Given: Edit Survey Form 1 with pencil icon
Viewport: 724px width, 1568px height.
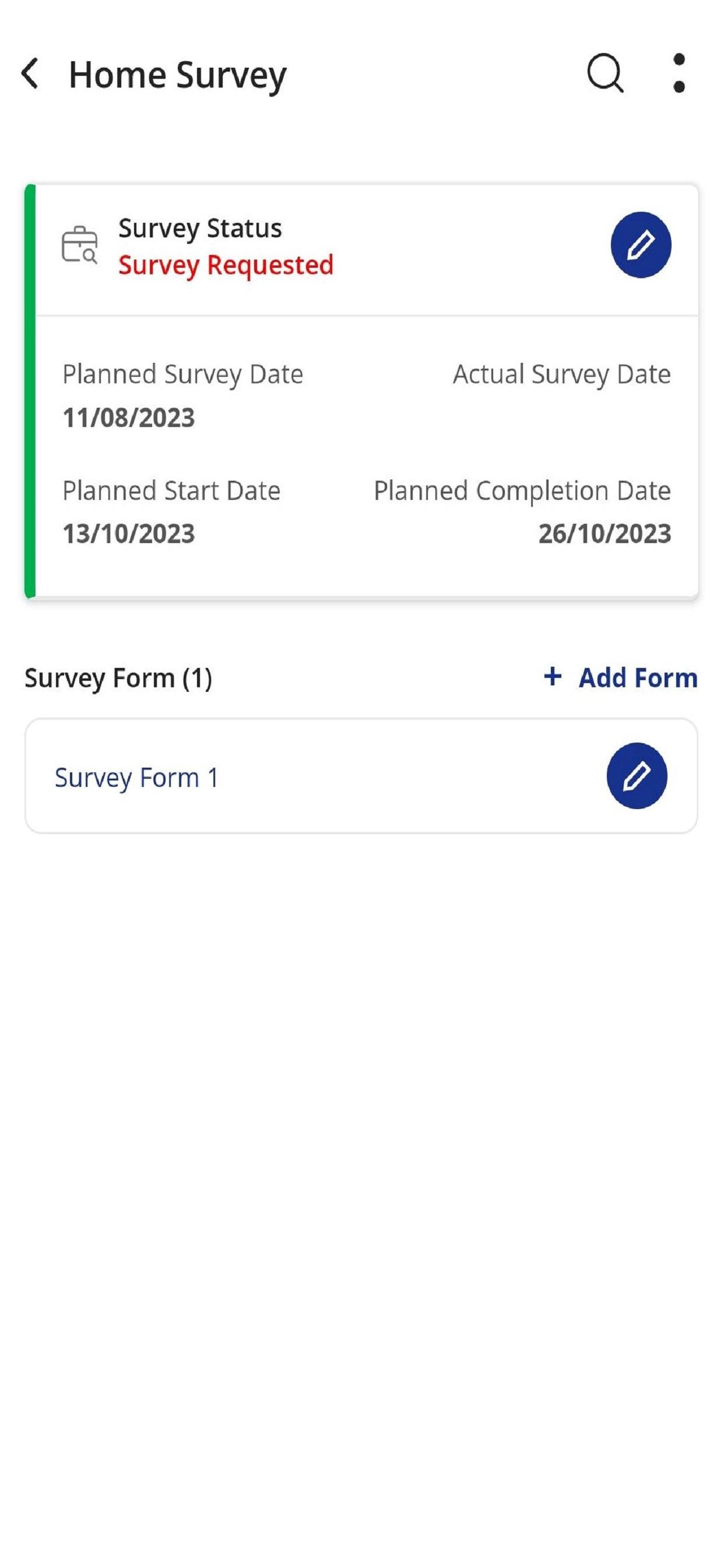Looking at the screenshot, I should coord(637,775).
